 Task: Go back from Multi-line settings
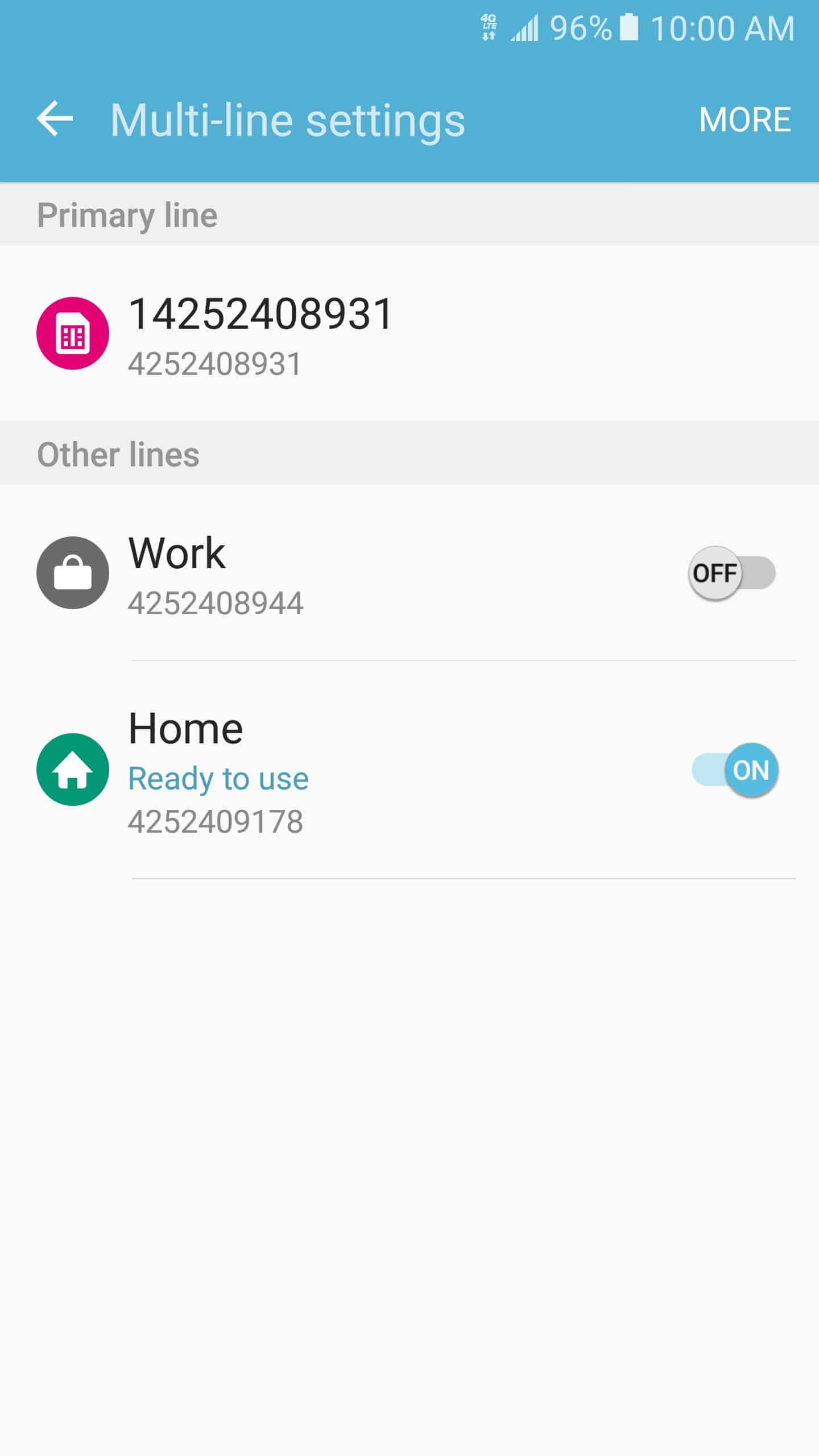click(55, 119)
